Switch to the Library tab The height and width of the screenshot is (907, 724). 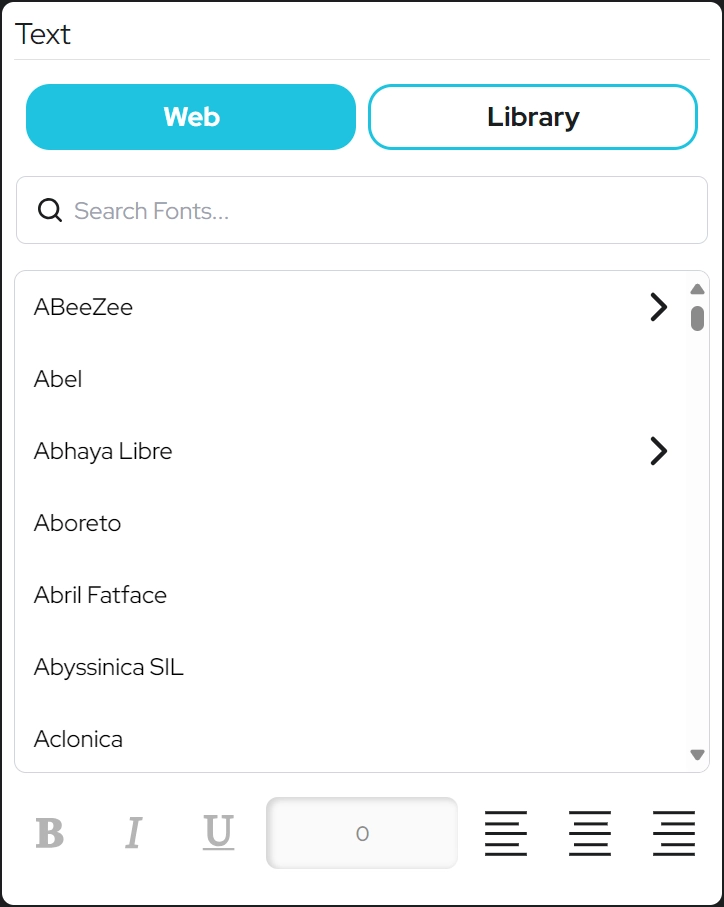click(532, 117)
